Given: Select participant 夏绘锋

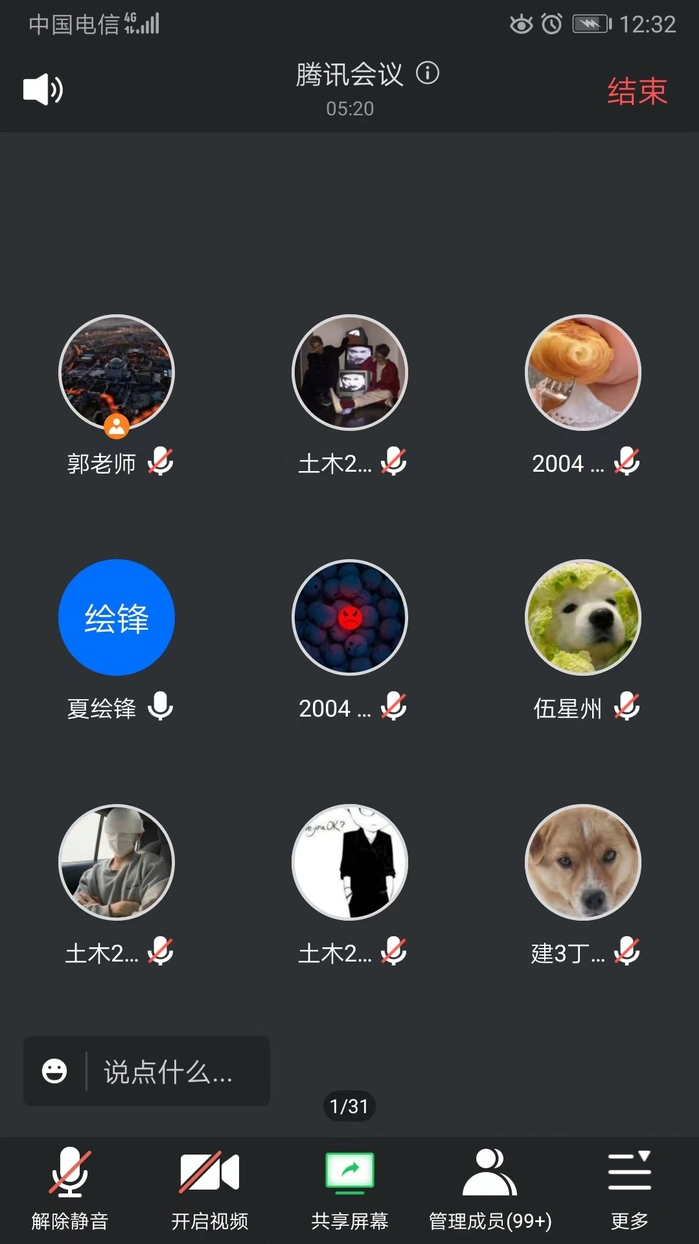Looking at the screenshot, I should [x=117, y=618].
